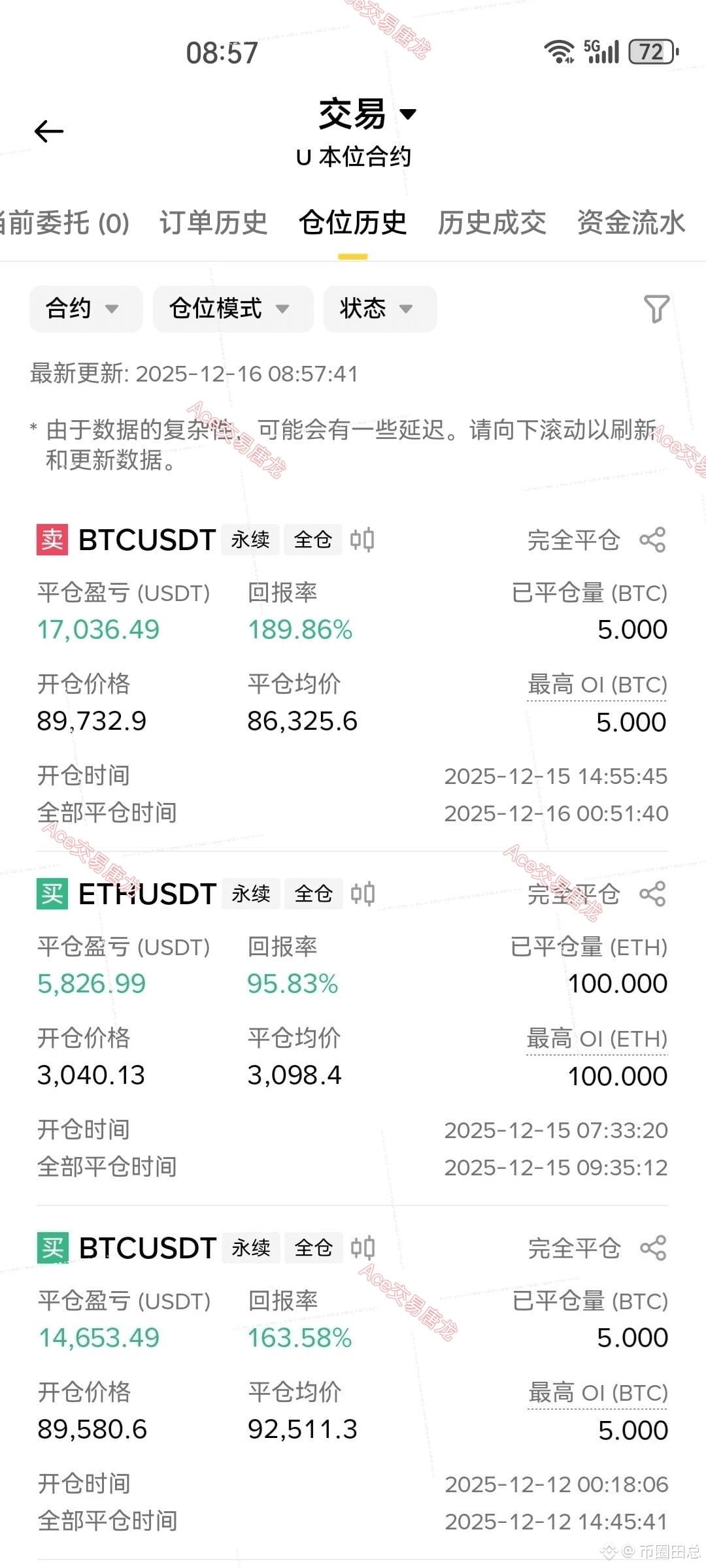Select the 仓位历史 tab
Image resolution: width=706 pixels, height=1568 pixels.
pos(353,223)
